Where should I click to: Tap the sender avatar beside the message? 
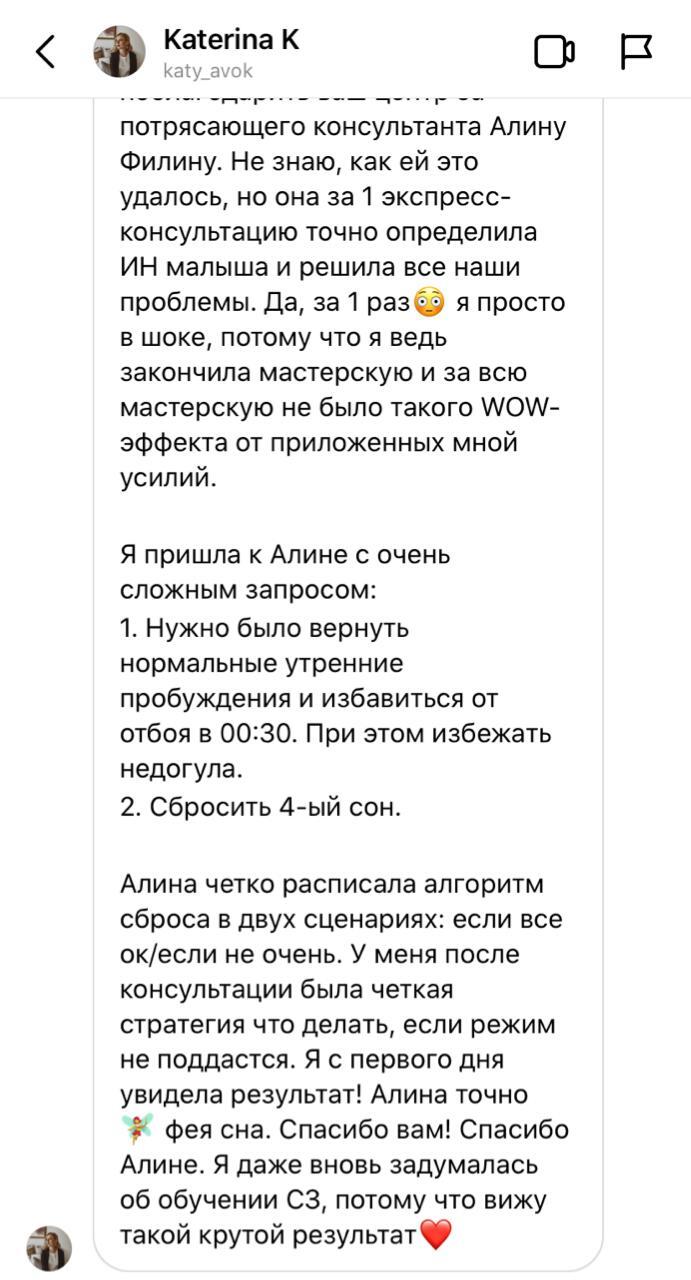(49, 1249)
